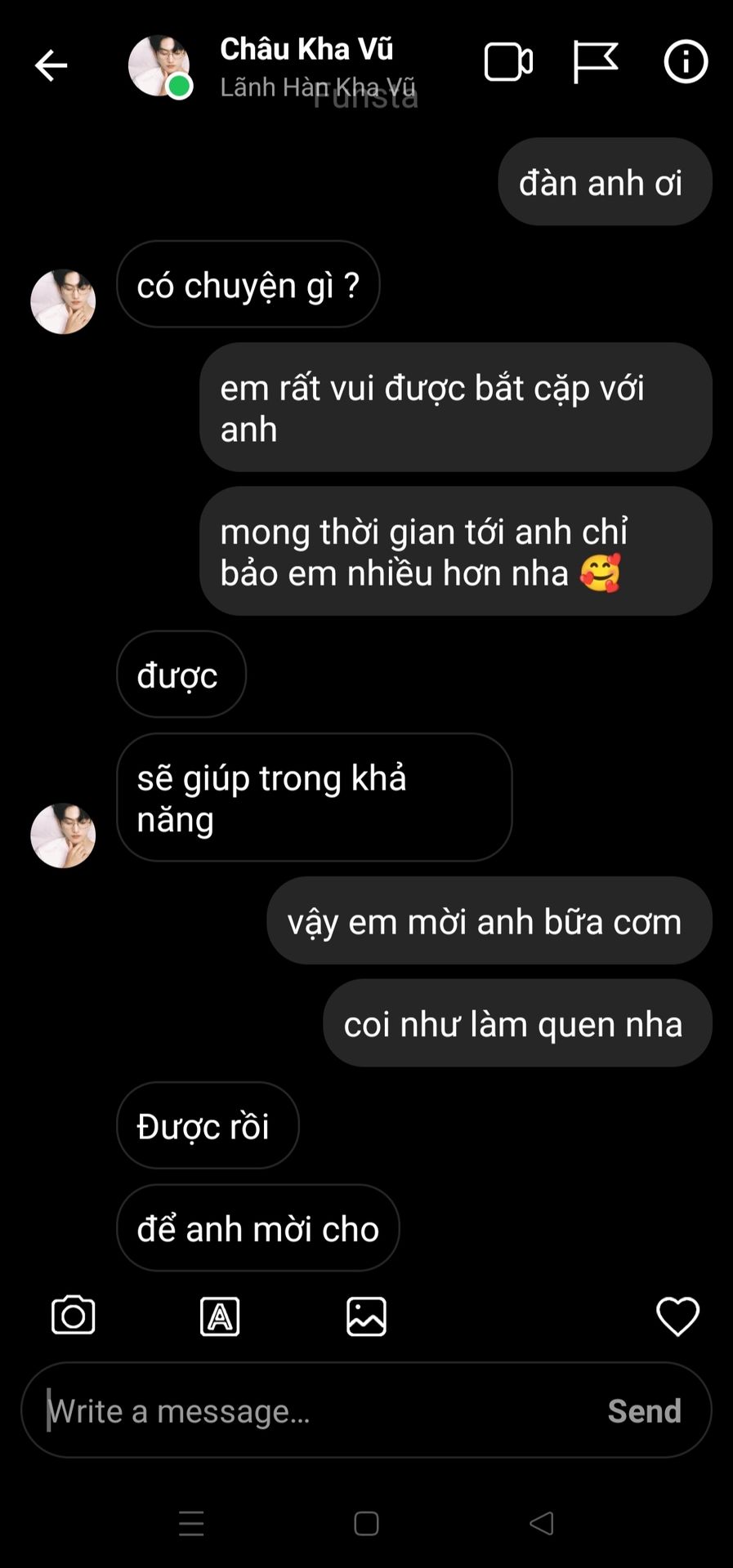Start a video call with Châu Kha Vũ
This screenshot has width=733, height=1568.
point(508,62)
